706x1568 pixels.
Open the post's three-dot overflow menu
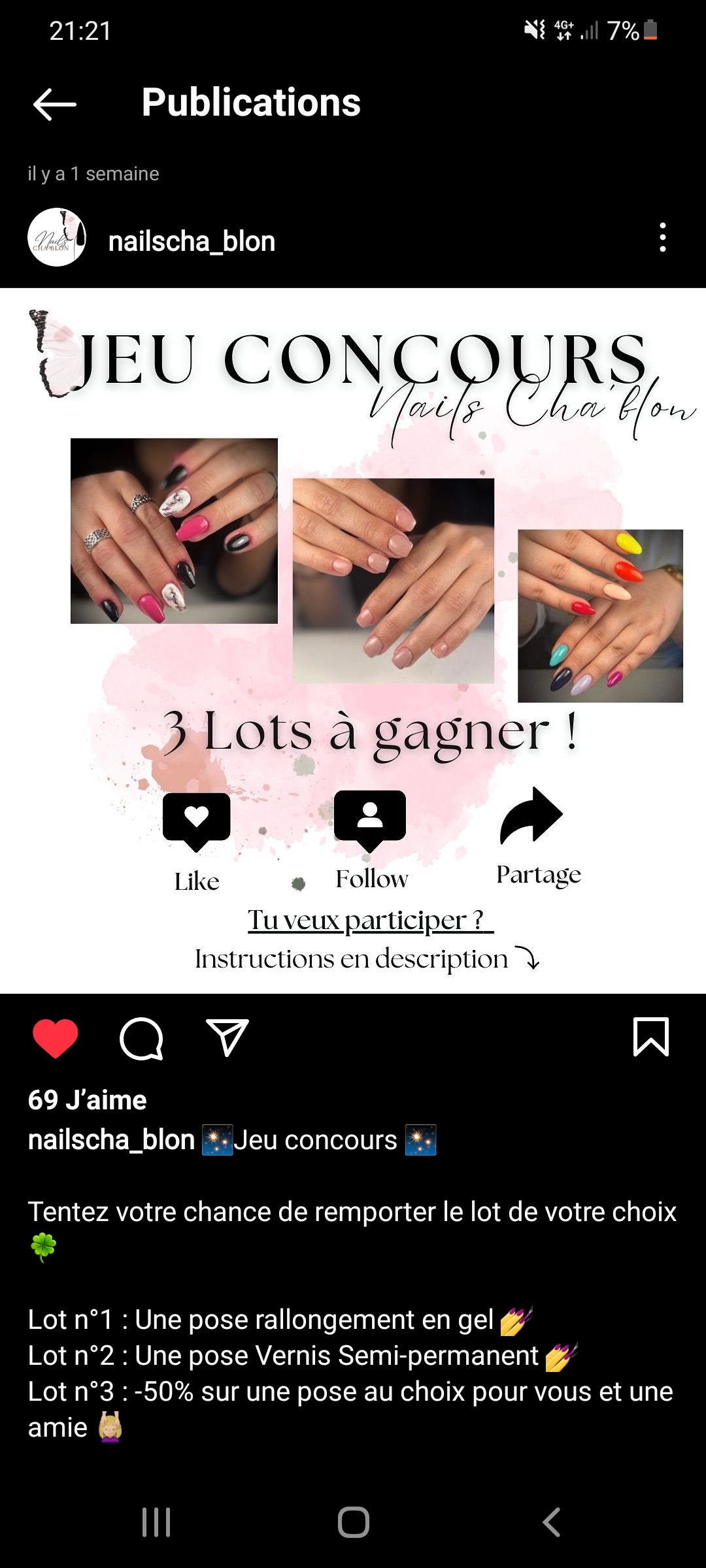click(x=662, y=237)
